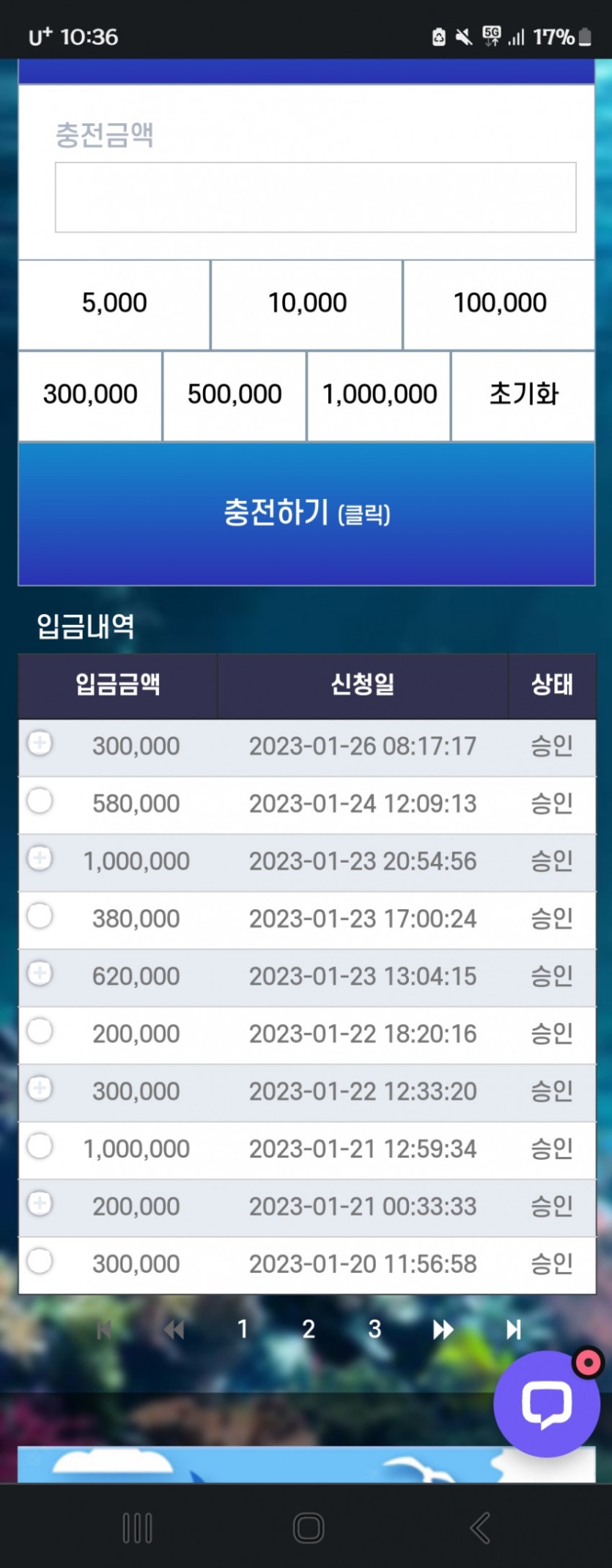Tap the 충전금액 input field

point(315,197)
